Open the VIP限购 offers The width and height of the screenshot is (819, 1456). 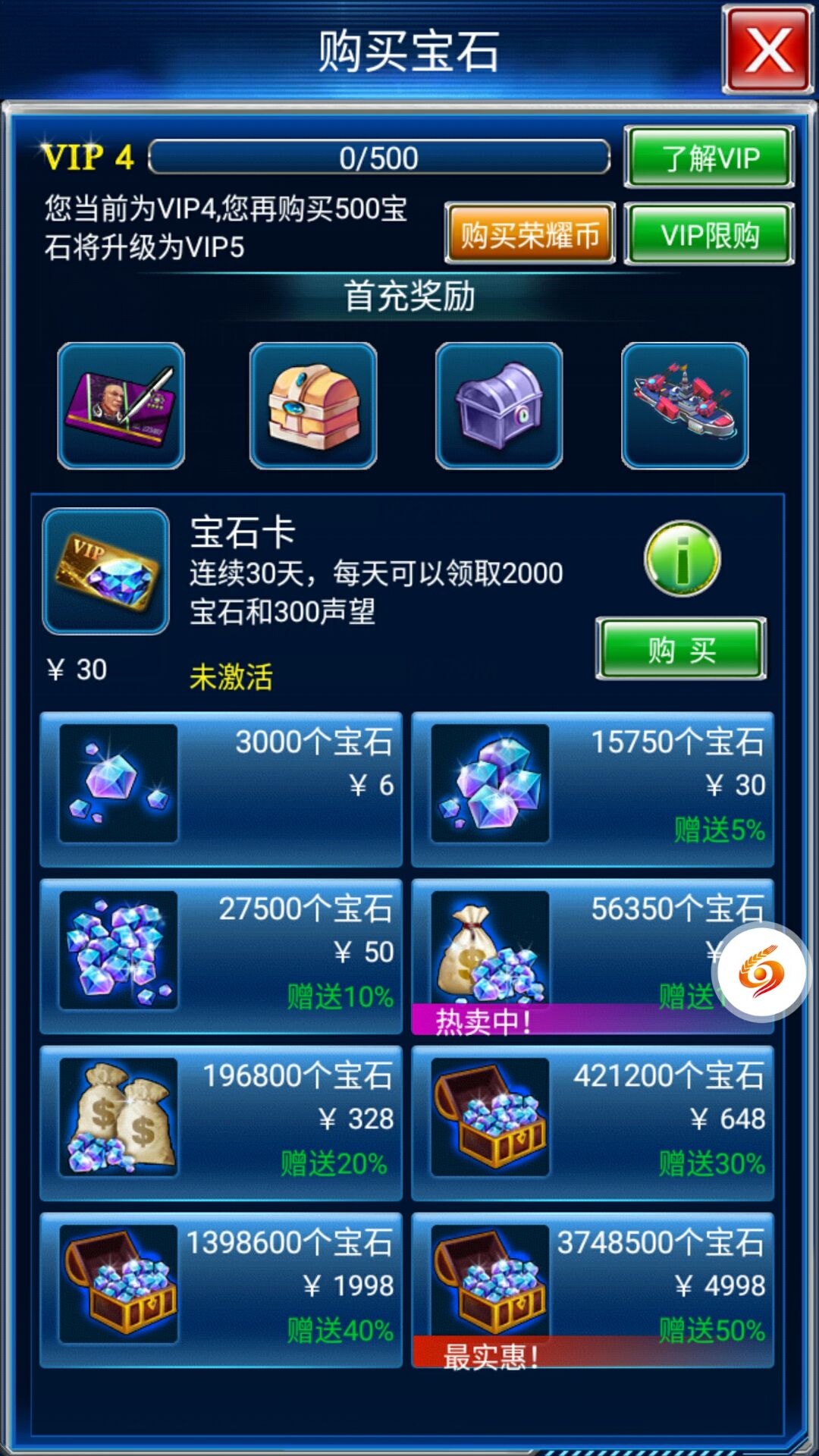tap(709, 234)
